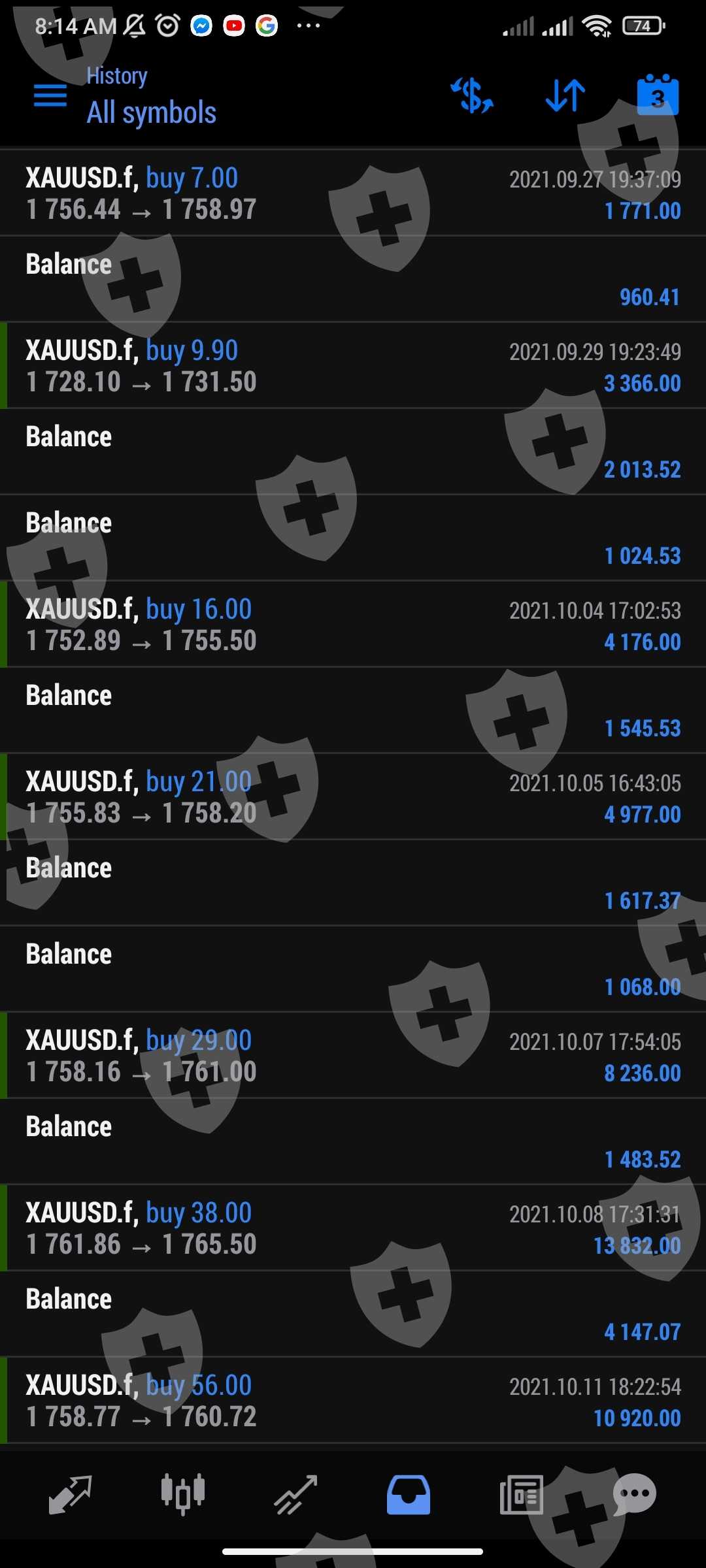Select the History tray tab
The height and width of the screenshot is (1568, 706).
[409, 1494]
